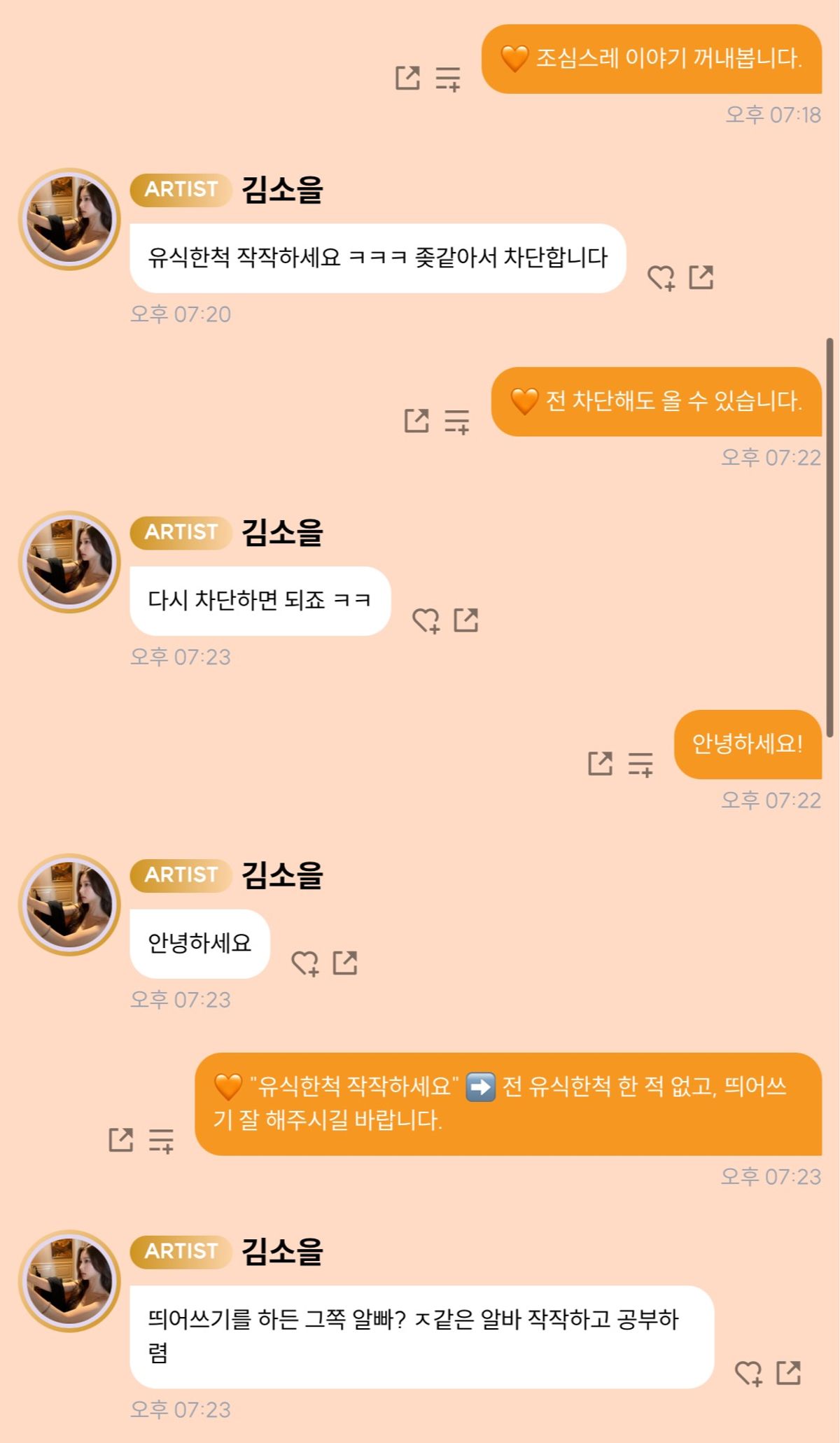Share the '다시 차단하면 되죠' message
Image resolution: width=840 pixels, height=1443 pixels.
(465, 620)
